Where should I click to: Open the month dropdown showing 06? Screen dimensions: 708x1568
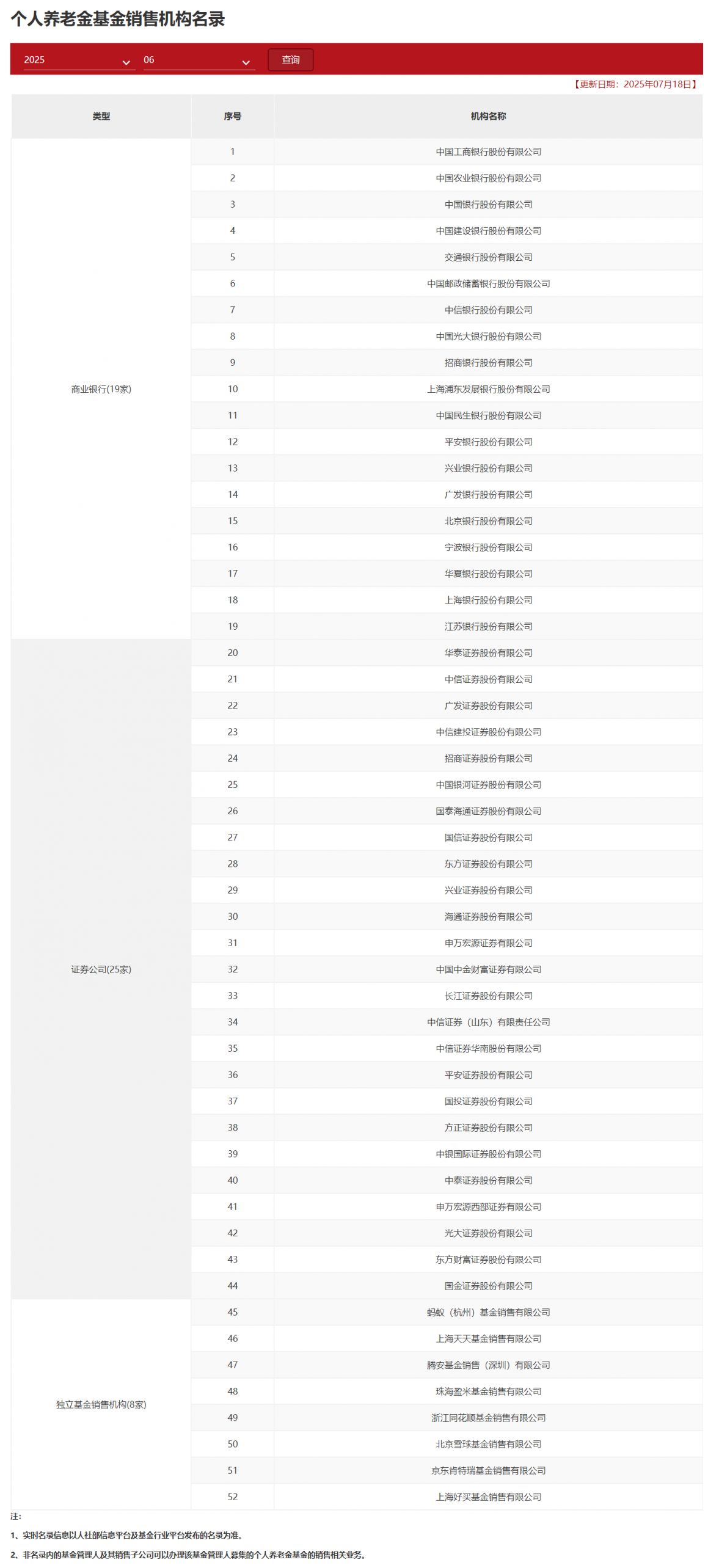(199, 60)
